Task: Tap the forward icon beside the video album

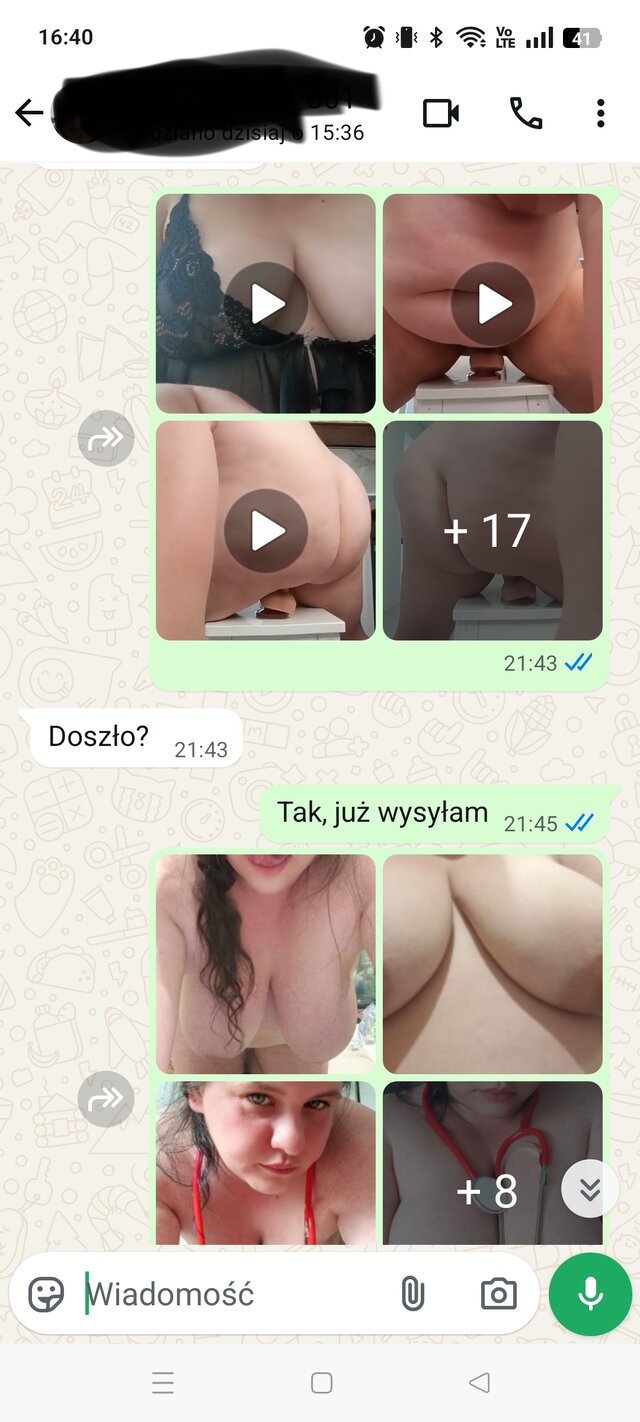Action: coord(106,438)
